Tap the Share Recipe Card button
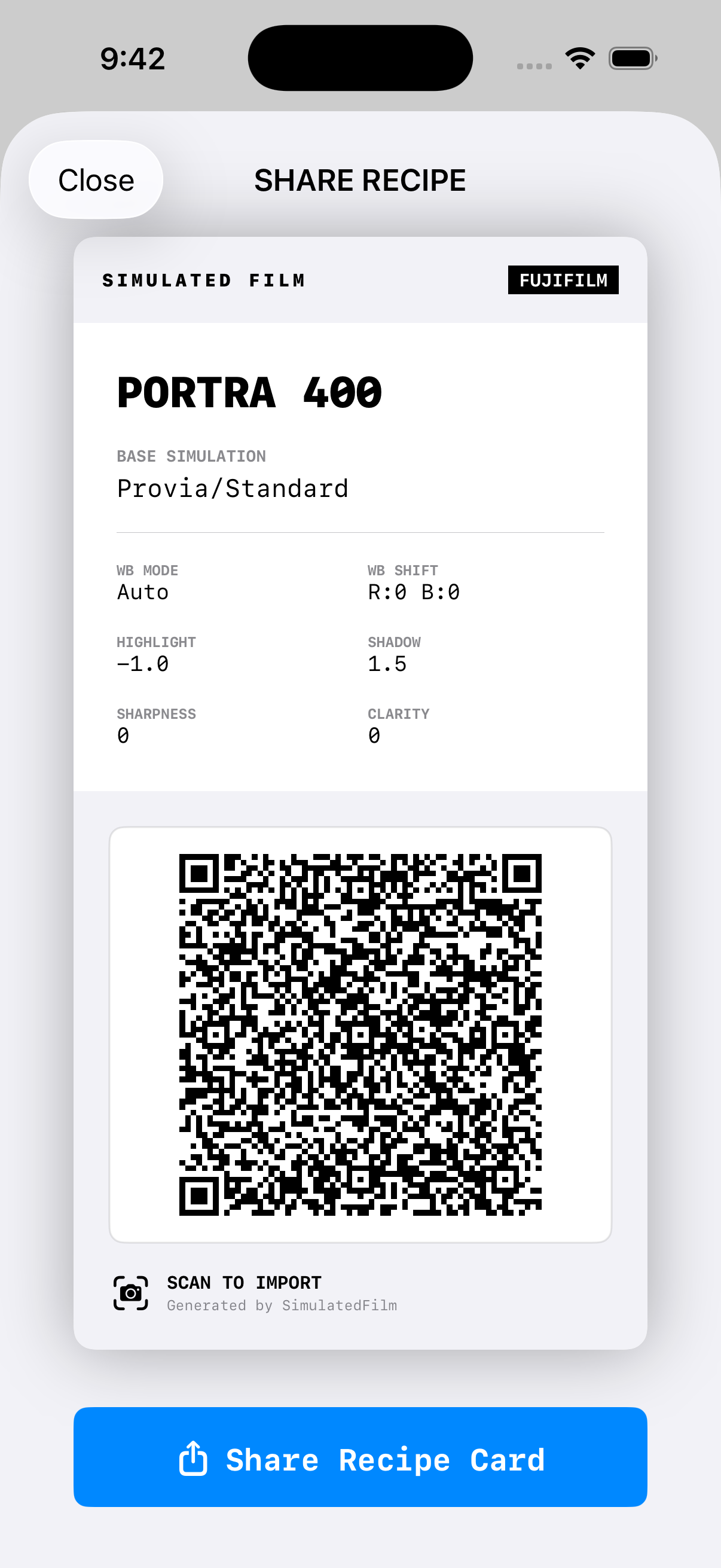 point(360,1458)
